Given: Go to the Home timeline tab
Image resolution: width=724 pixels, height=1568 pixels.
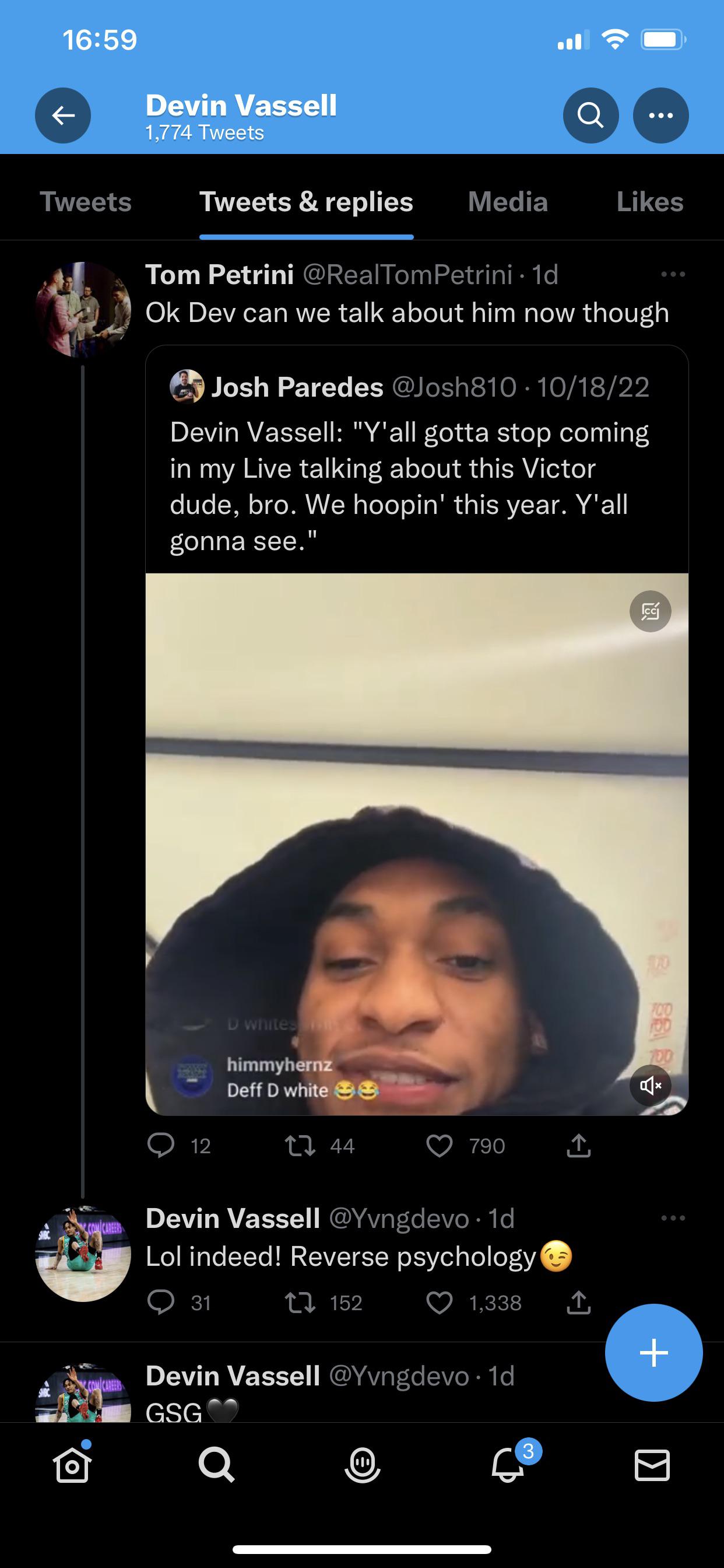Looking at the screenshot, I should pyautogui.click(x=72, y=1466).
